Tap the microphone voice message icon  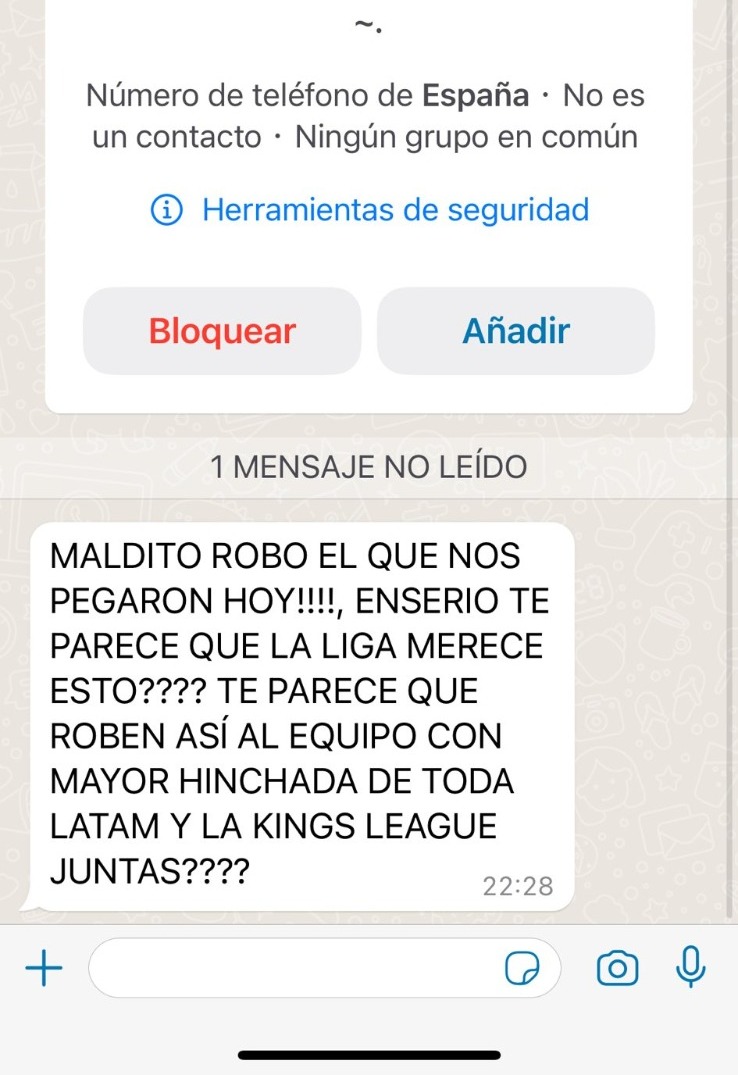[x=691, y=967]
